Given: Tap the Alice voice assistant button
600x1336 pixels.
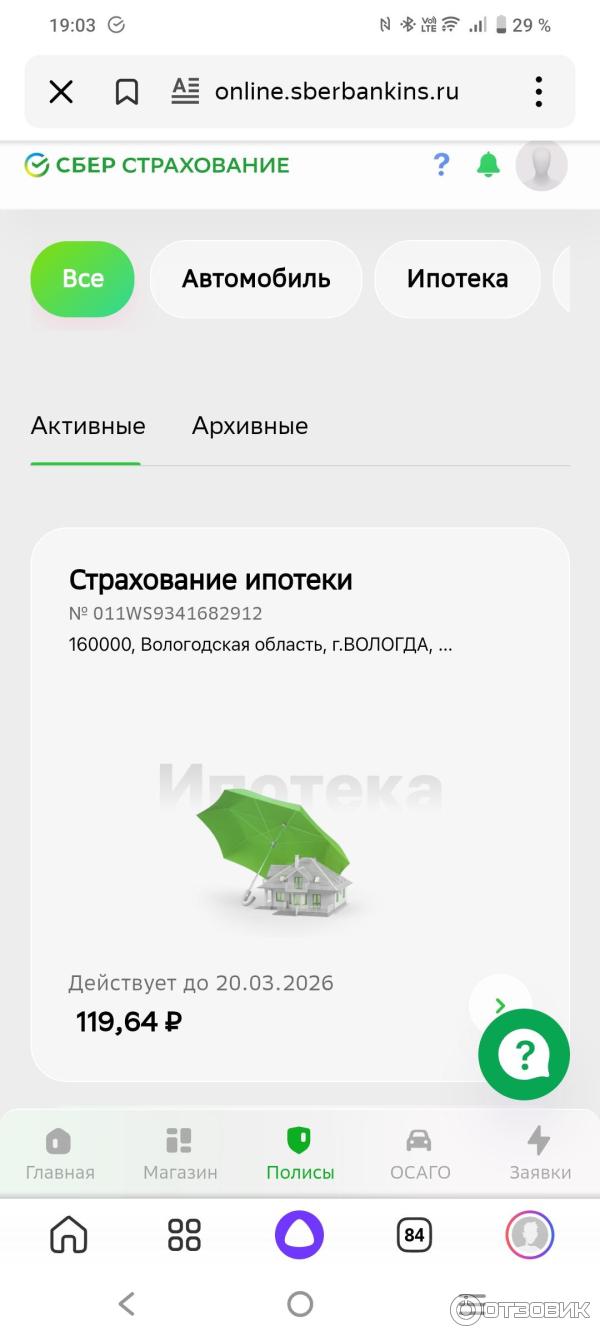Looking at the screenshot, I should pyautogui.click(x=300, y=1235).
